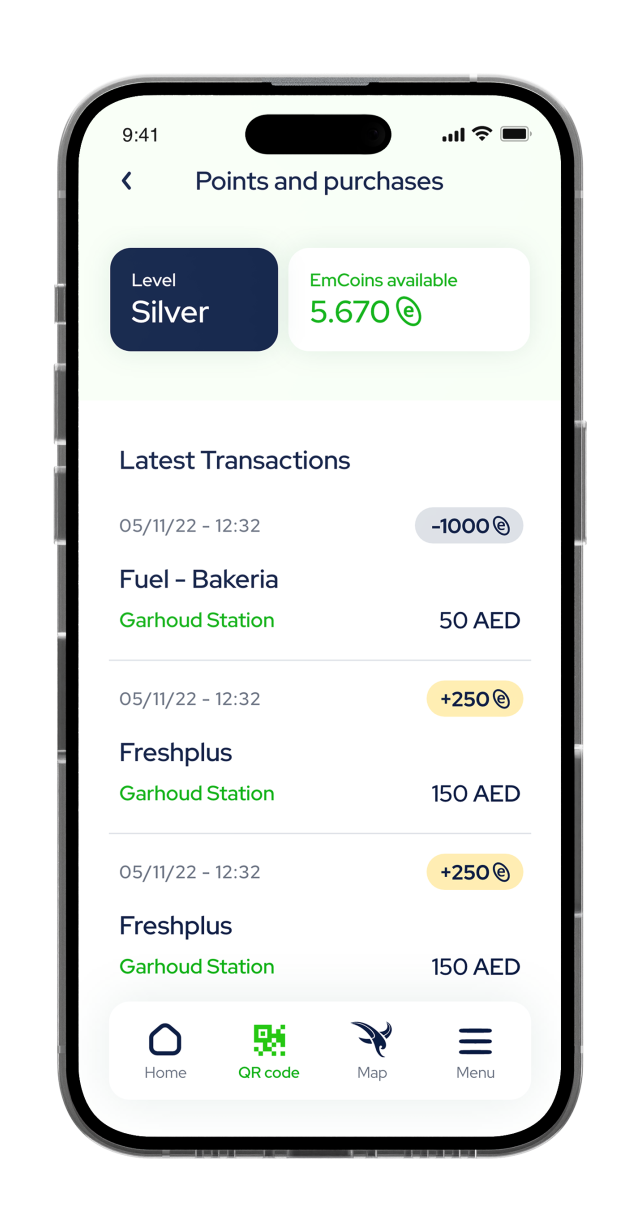This screenshot has height=1232, width=640.
Task: Switch to the QR code tab
Action: [269, 1050]
